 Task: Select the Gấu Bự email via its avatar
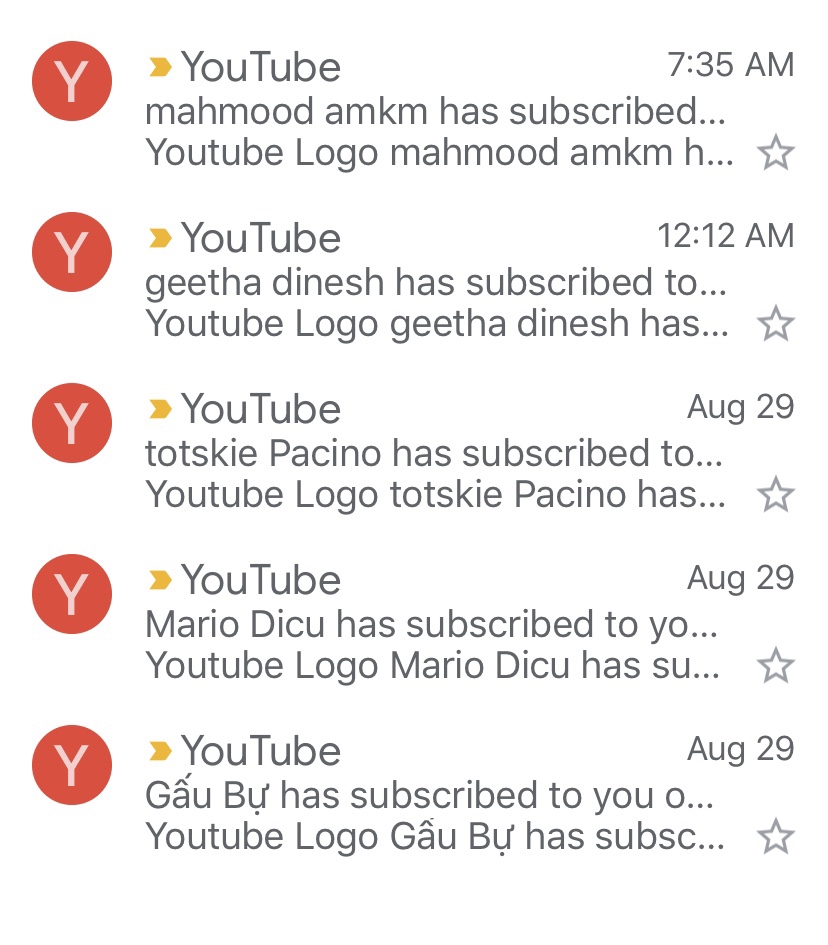[72, 767]
